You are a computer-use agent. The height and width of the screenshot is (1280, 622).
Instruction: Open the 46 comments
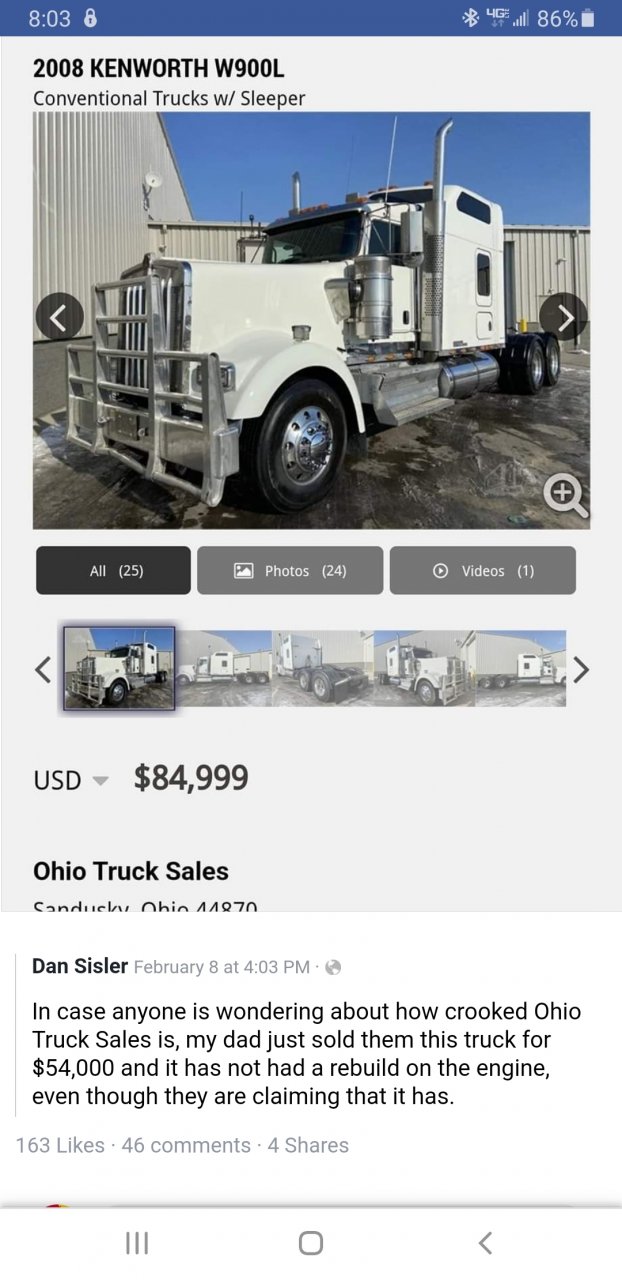click(186, 1145)
